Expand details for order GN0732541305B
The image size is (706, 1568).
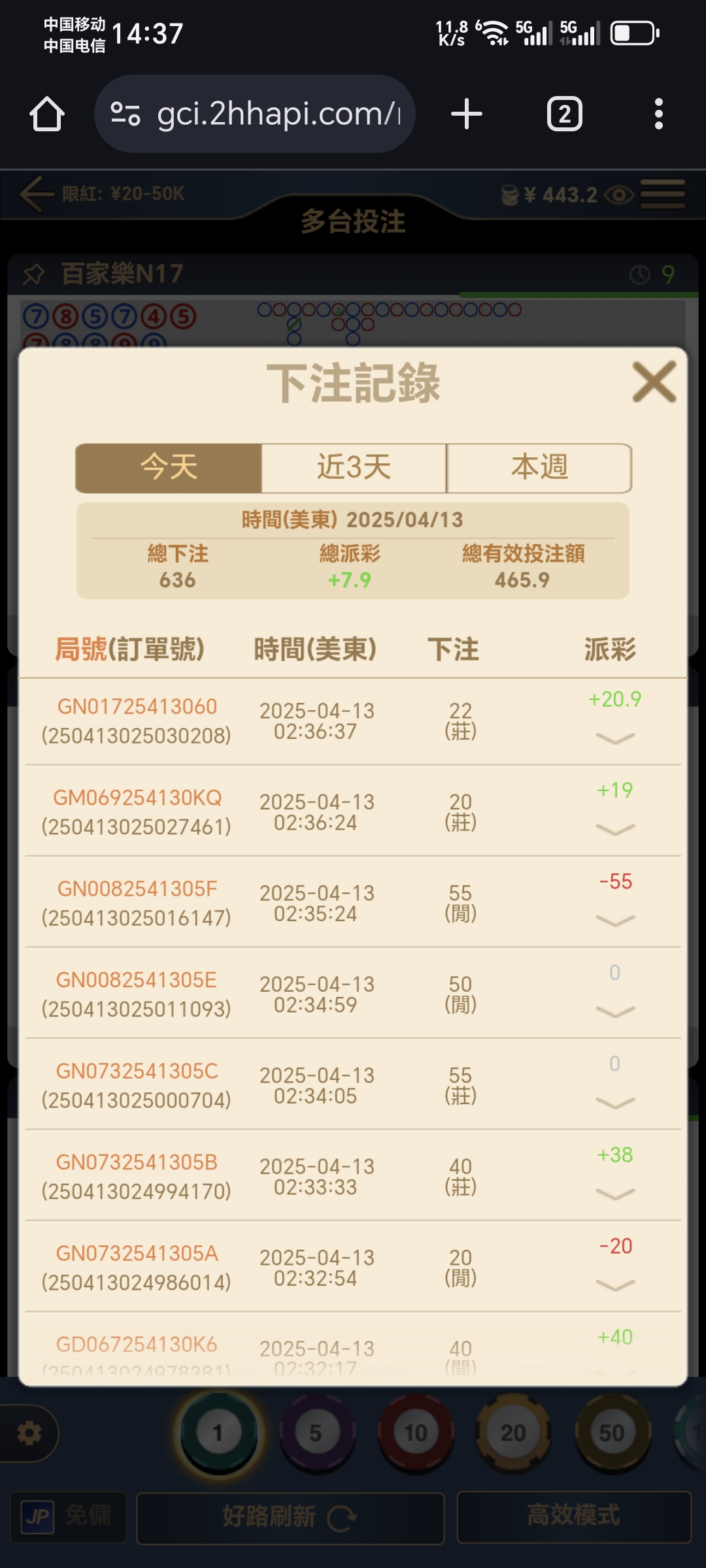point(615,1194)
